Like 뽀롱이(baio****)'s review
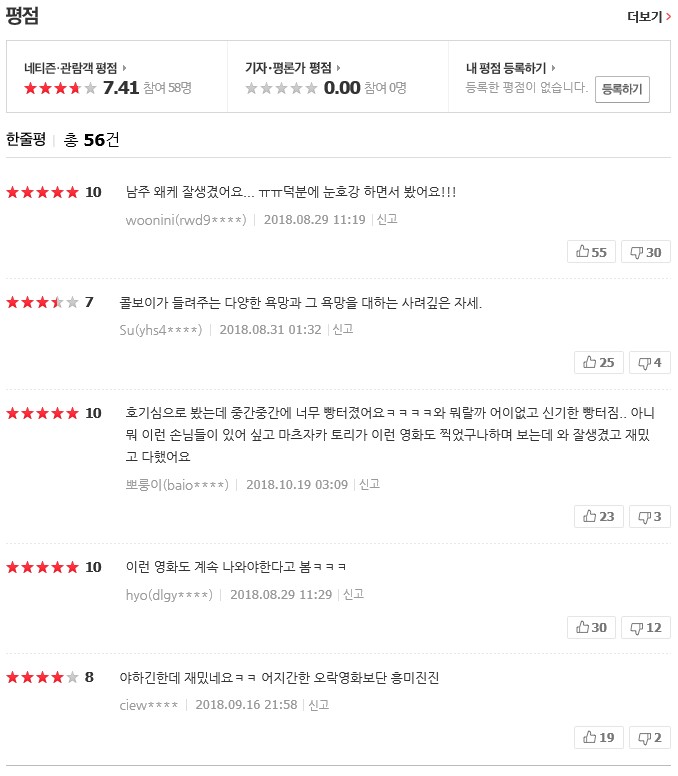This screenshot has width=678, height=776. pos(598,516)
